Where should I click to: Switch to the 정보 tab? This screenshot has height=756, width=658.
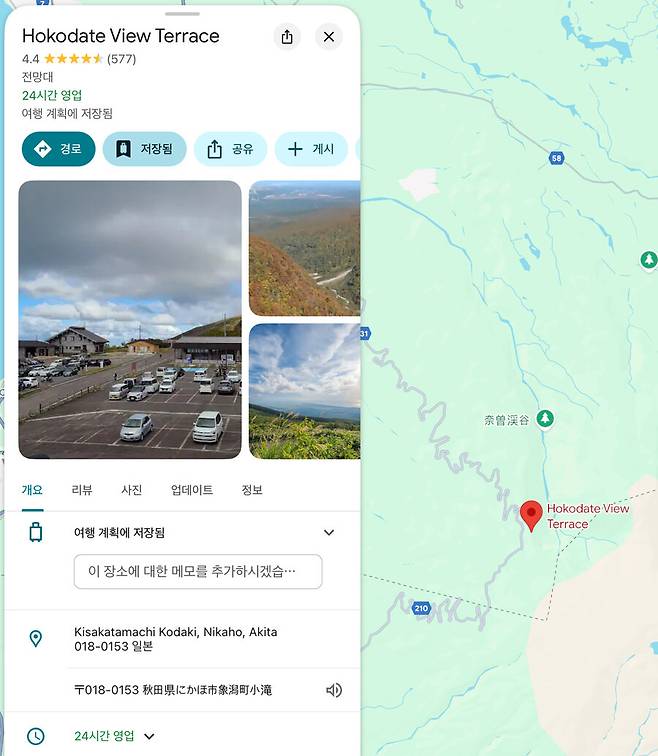pyautogui.click(x=252, y=490)
